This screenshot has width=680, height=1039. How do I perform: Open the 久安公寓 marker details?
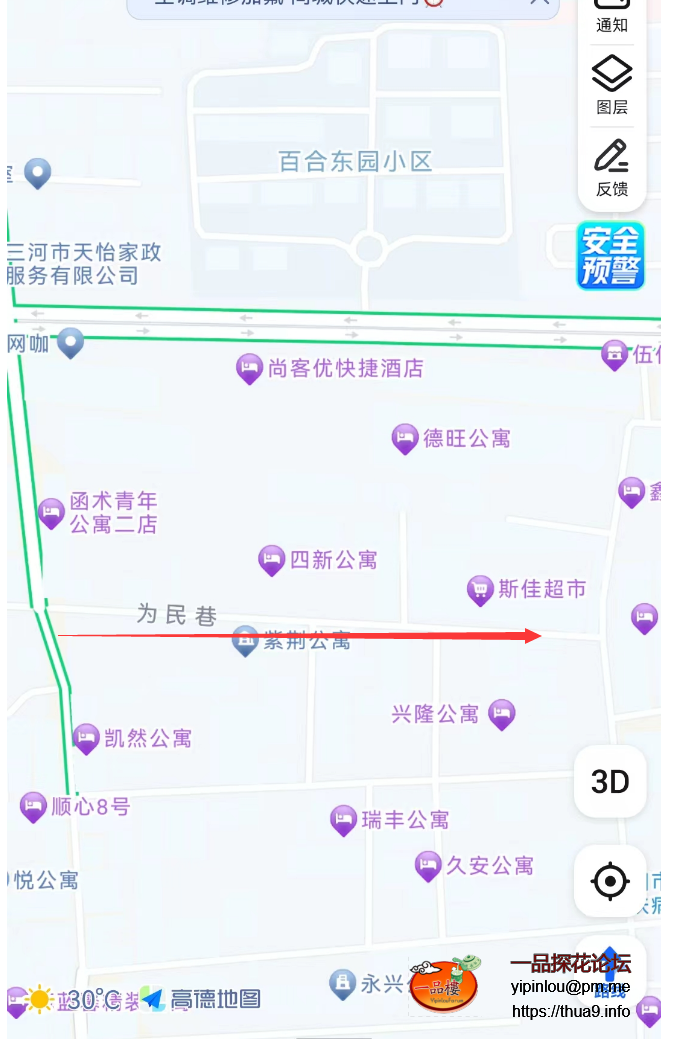(429, 865)
